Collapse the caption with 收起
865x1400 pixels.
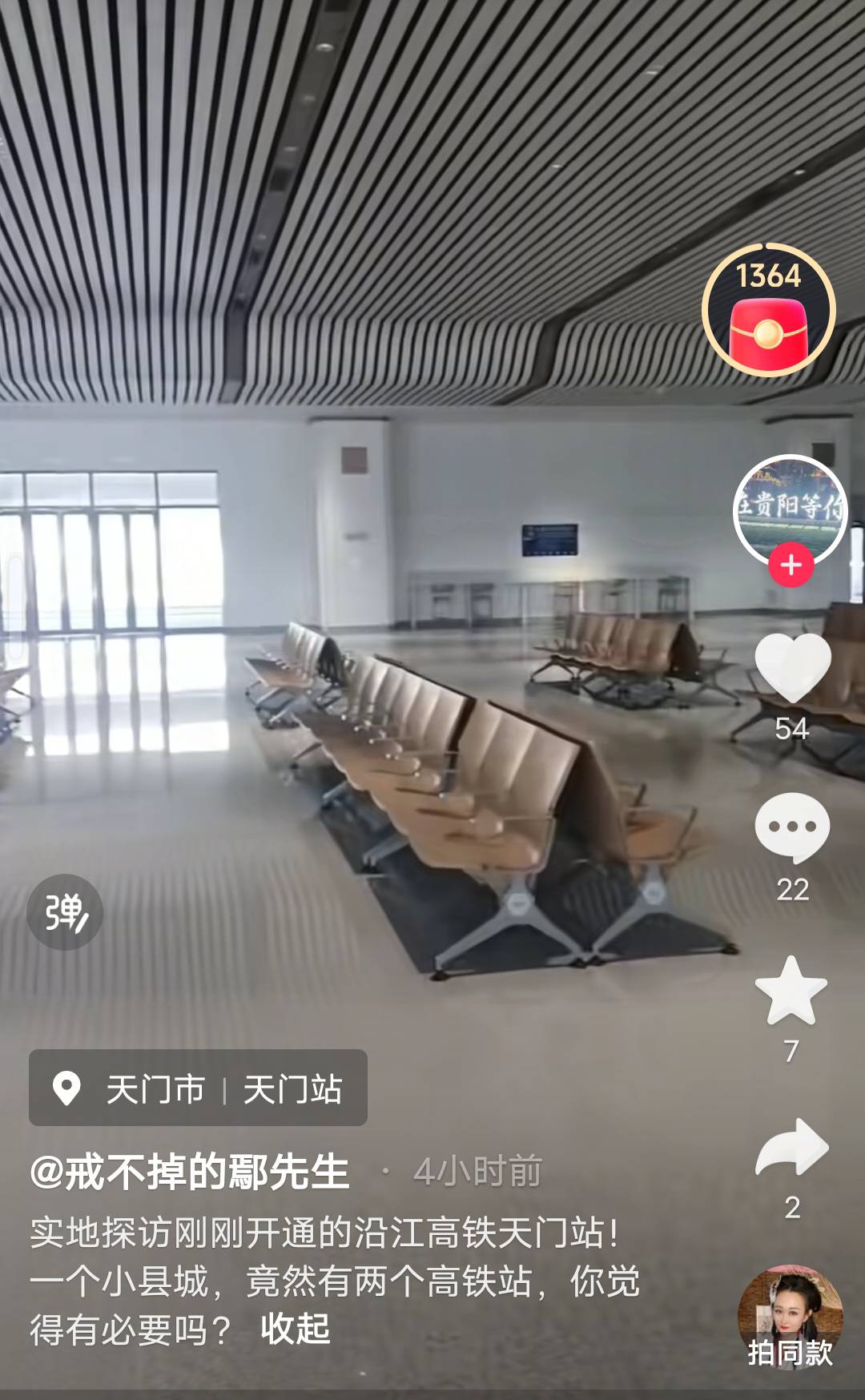tap(295, 1329)
